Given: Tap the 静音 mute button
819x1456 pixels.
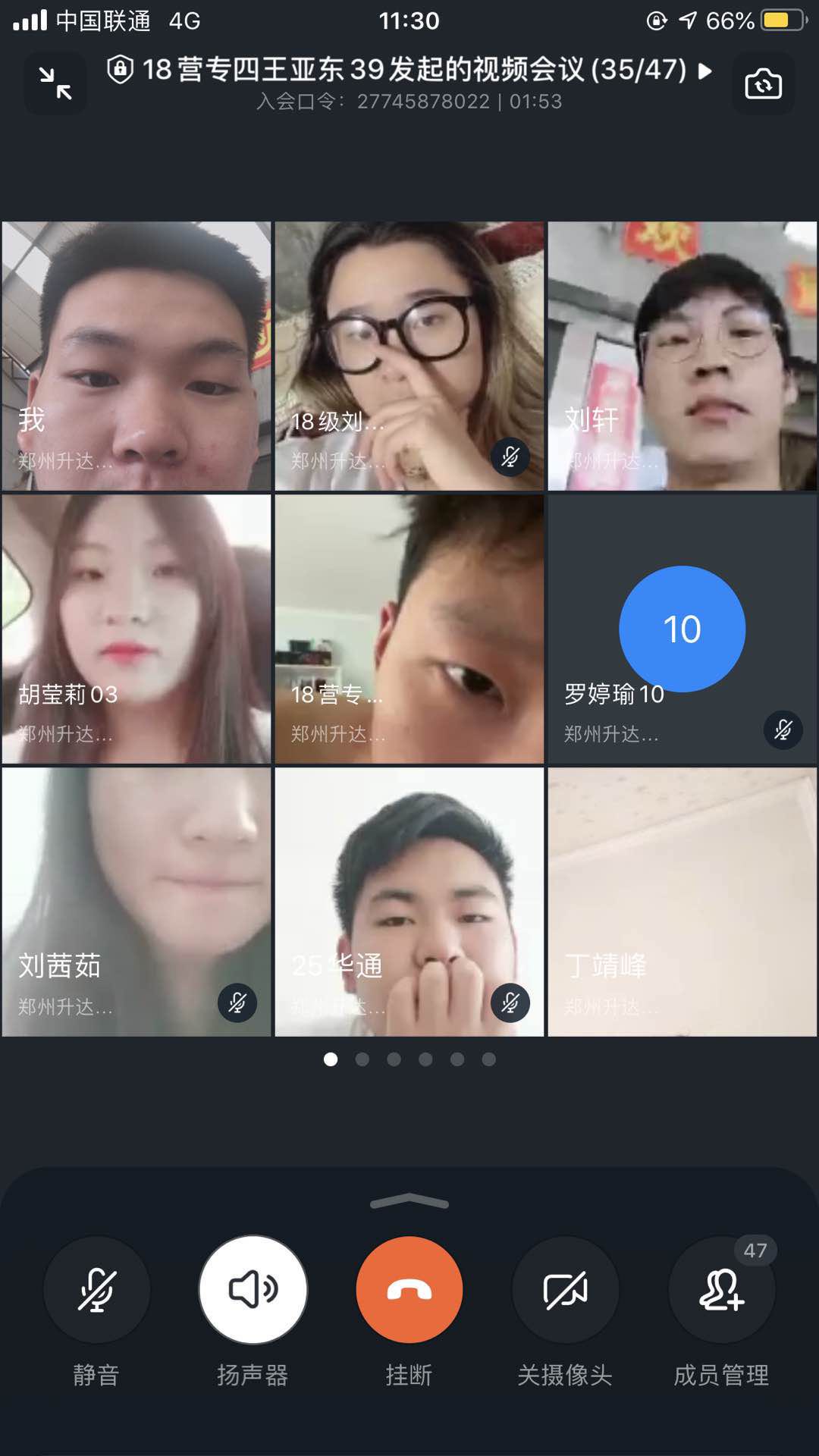Looking at the screenshot, I should click(x=96, y=1289).
